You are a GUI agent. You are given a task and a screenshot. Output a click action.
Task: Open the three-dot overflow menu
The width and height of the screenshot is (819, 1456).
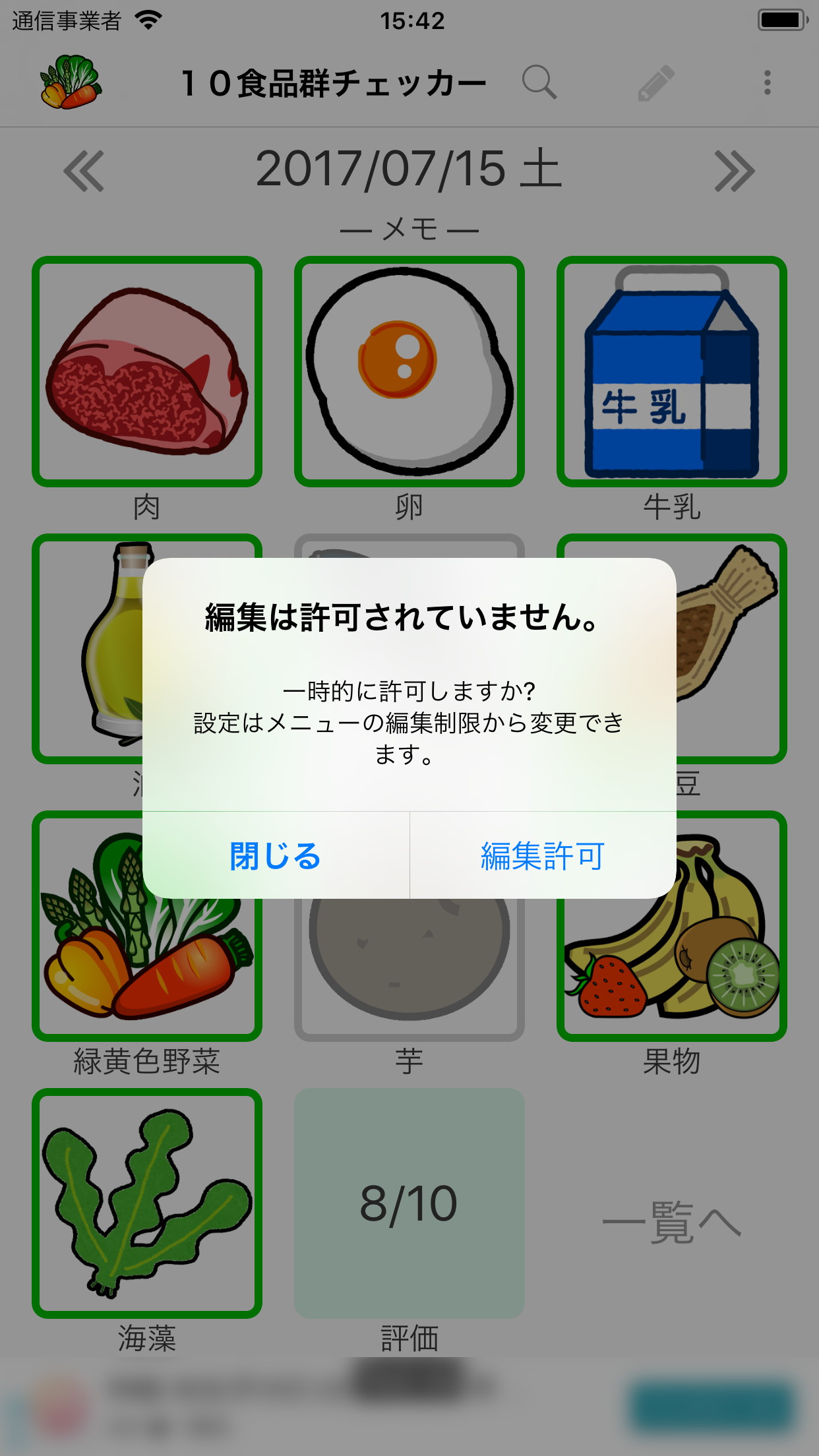[766, 82]
